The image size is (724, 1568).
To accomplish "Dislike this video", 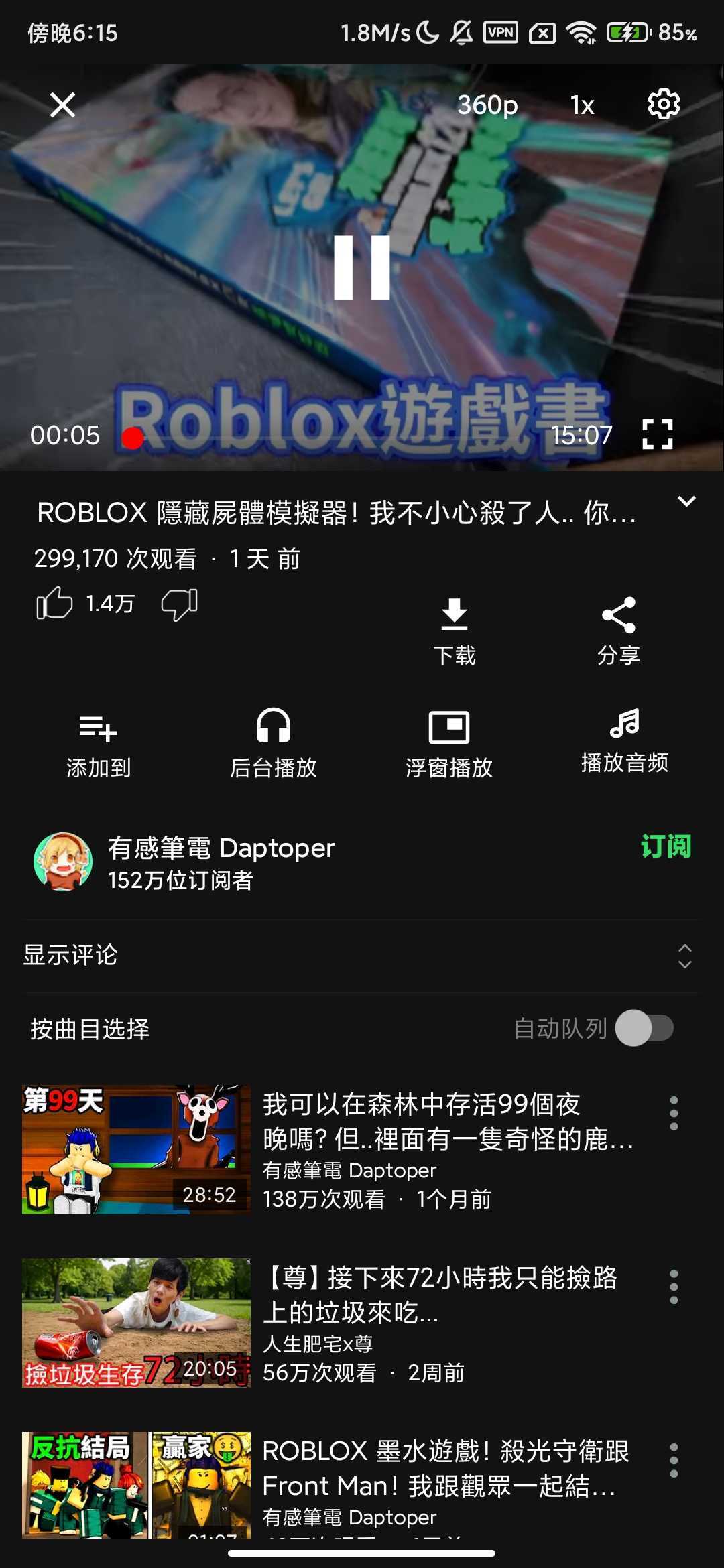I will pyautogui.click(x=180, y=604).
